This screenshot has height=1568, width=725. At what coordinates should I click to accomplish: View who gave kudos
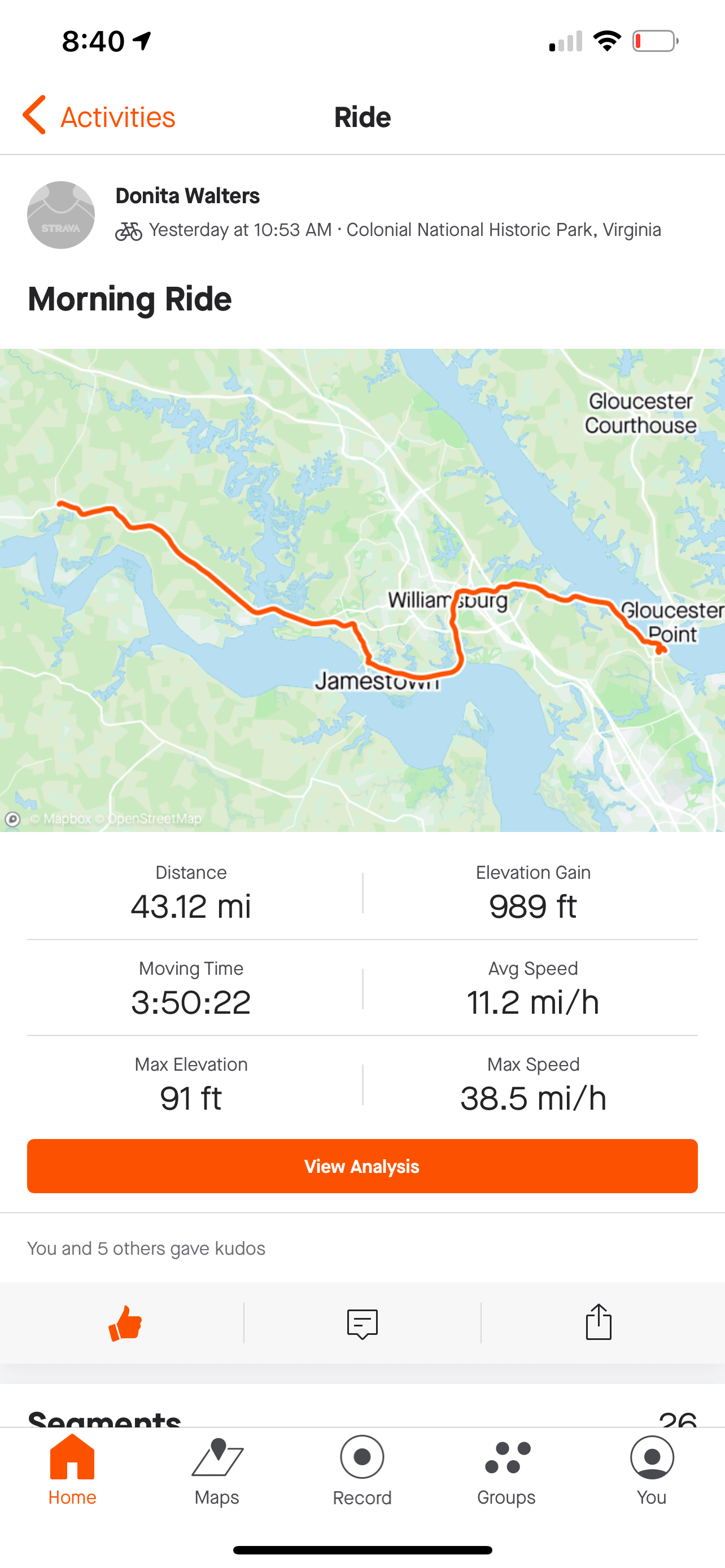coord(146,1249)
